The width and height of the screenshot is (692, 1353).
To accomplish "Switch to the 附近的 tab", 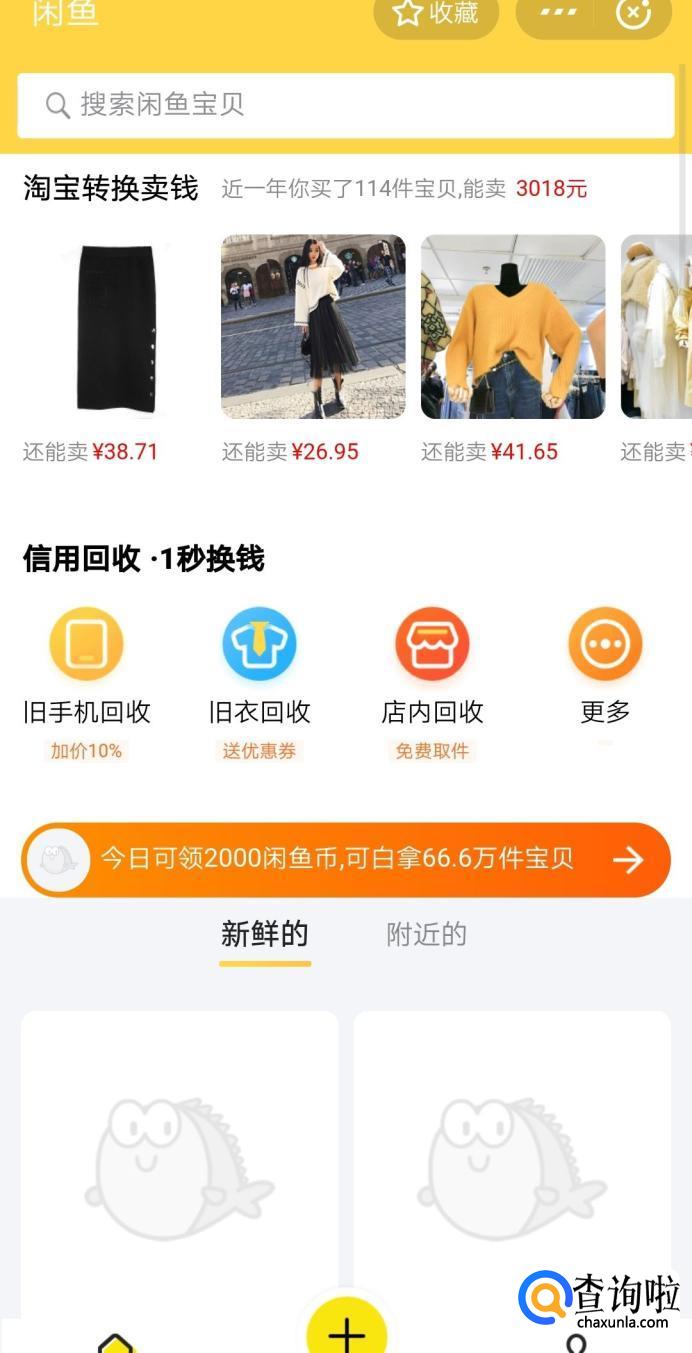I will [x=427, y=935].
